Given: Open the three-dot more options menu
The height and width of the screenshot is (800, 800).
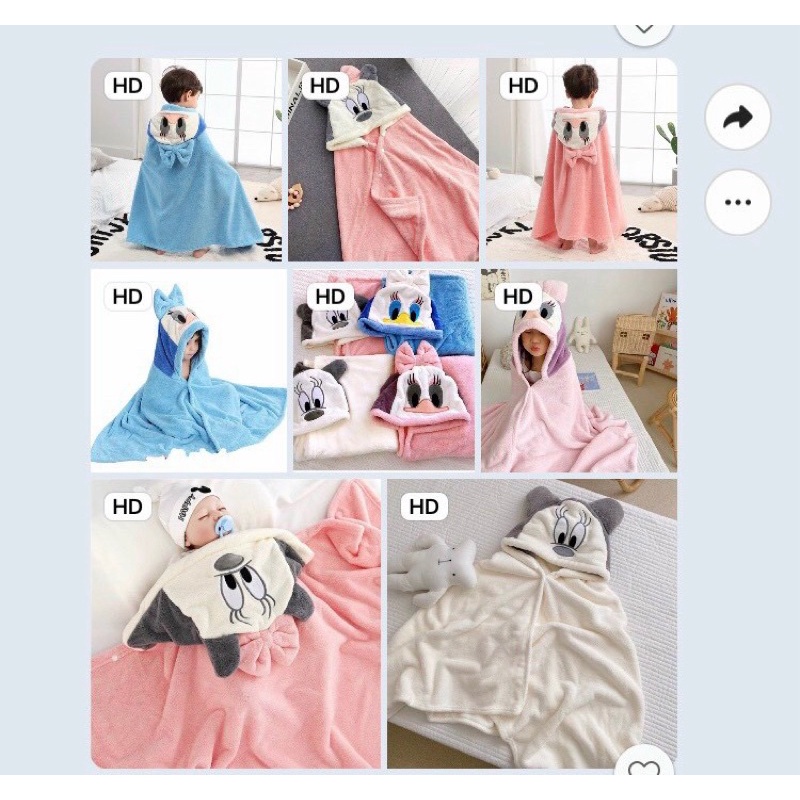Looking at the screenshot, I should pos(738,202).
